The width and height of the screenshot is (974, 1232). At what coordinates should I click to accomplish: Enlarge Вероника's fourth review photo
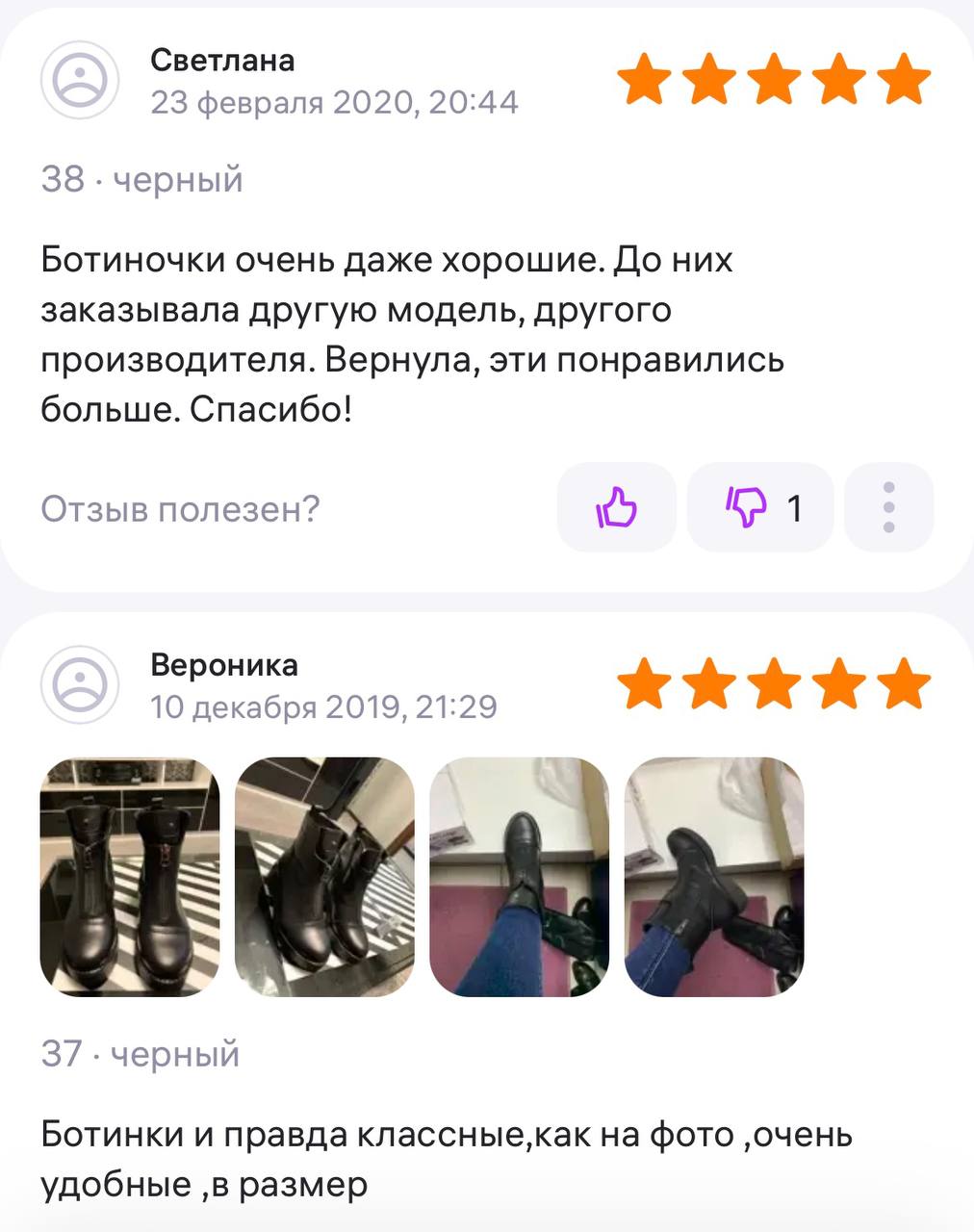[x=713, y=877]
